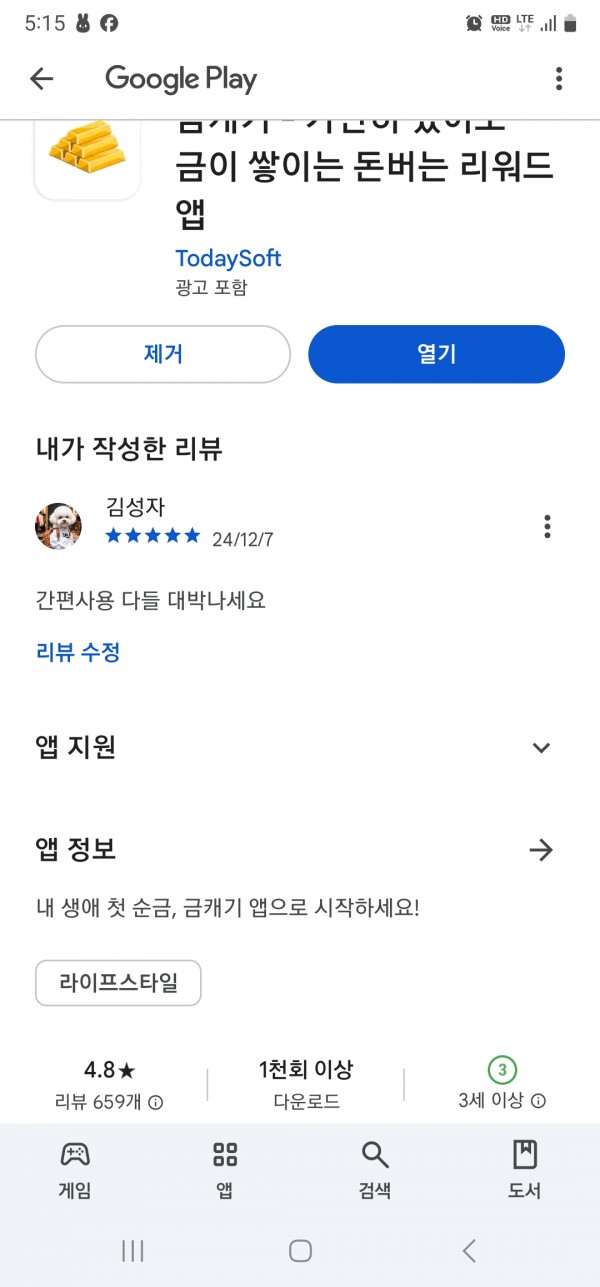Image resolution: width=600 pixels, height=1287 pixels.
Task: View age rating info for 3세 이상
Action: tap(538, 1101)
